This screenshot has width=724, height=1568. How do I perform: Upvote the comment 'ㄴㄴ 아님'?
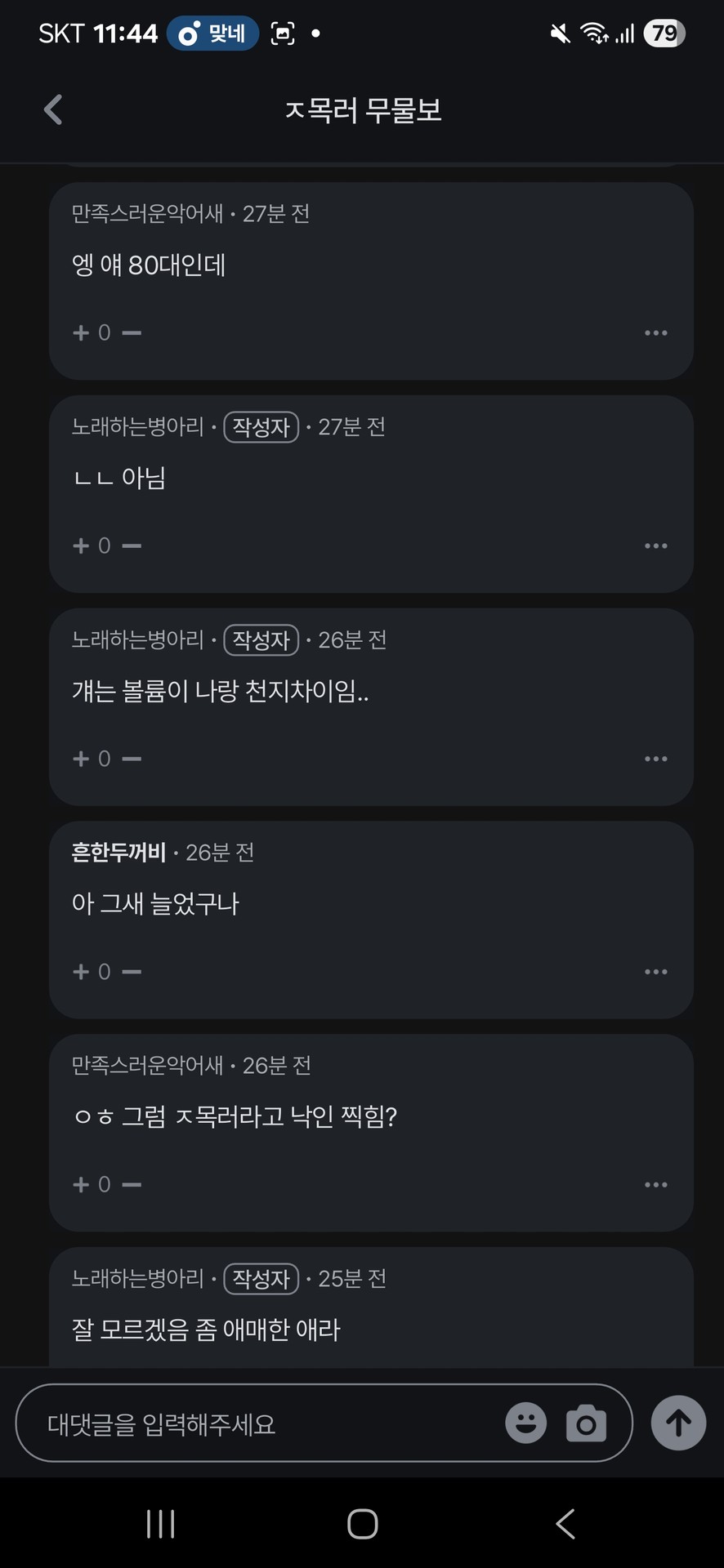(x=81, y=546)
